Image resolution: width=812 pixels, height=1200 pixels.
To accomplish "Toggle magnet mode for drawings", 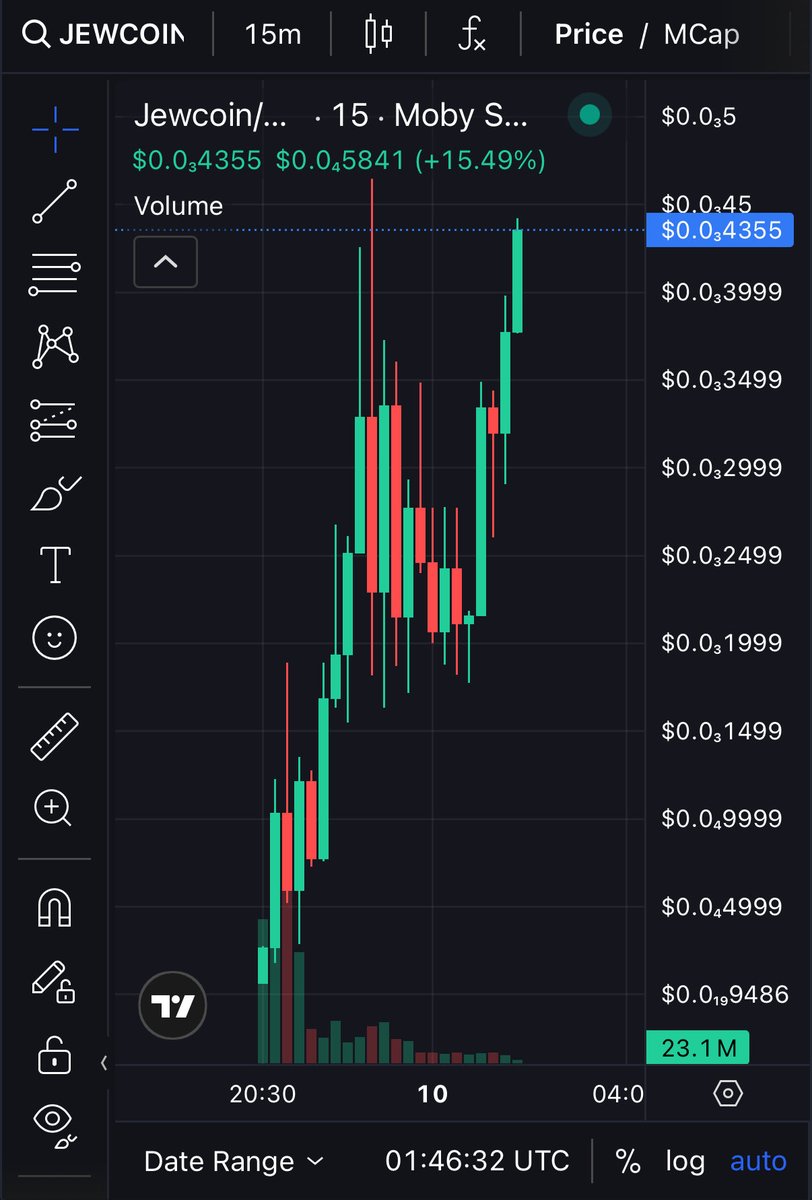I will (54, 907).
